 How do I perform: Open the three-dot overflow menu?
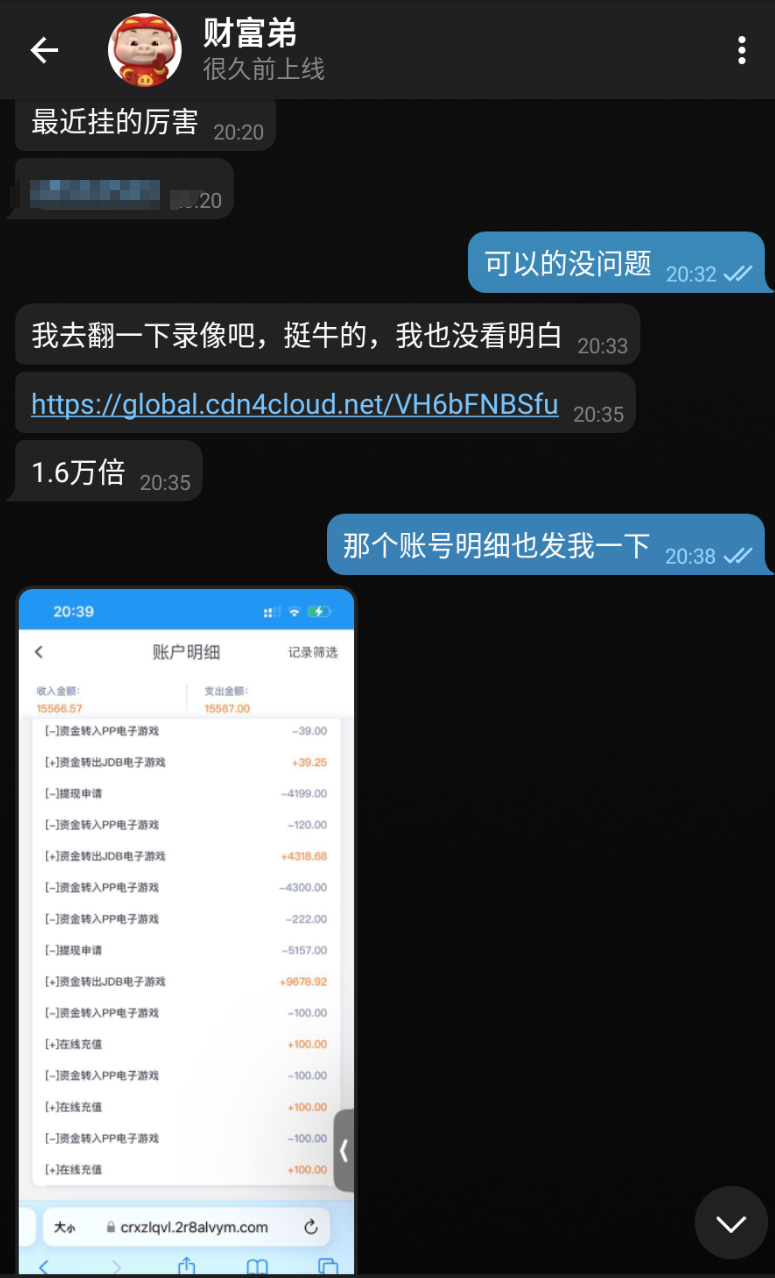(x=741, y=50)
